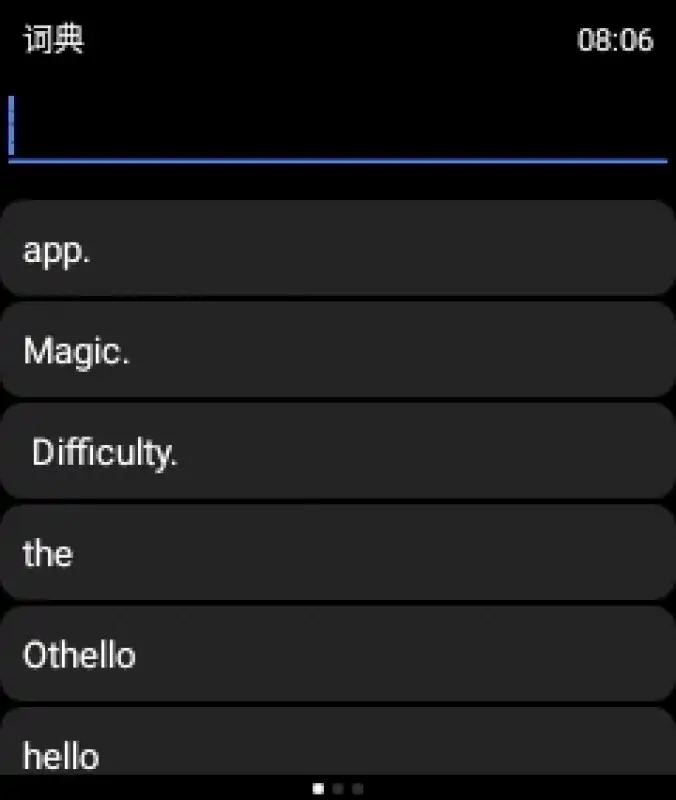This screenshot has width=676, height=800.
Task: Focus the dictionary search text field
Action: click(337, 128)
